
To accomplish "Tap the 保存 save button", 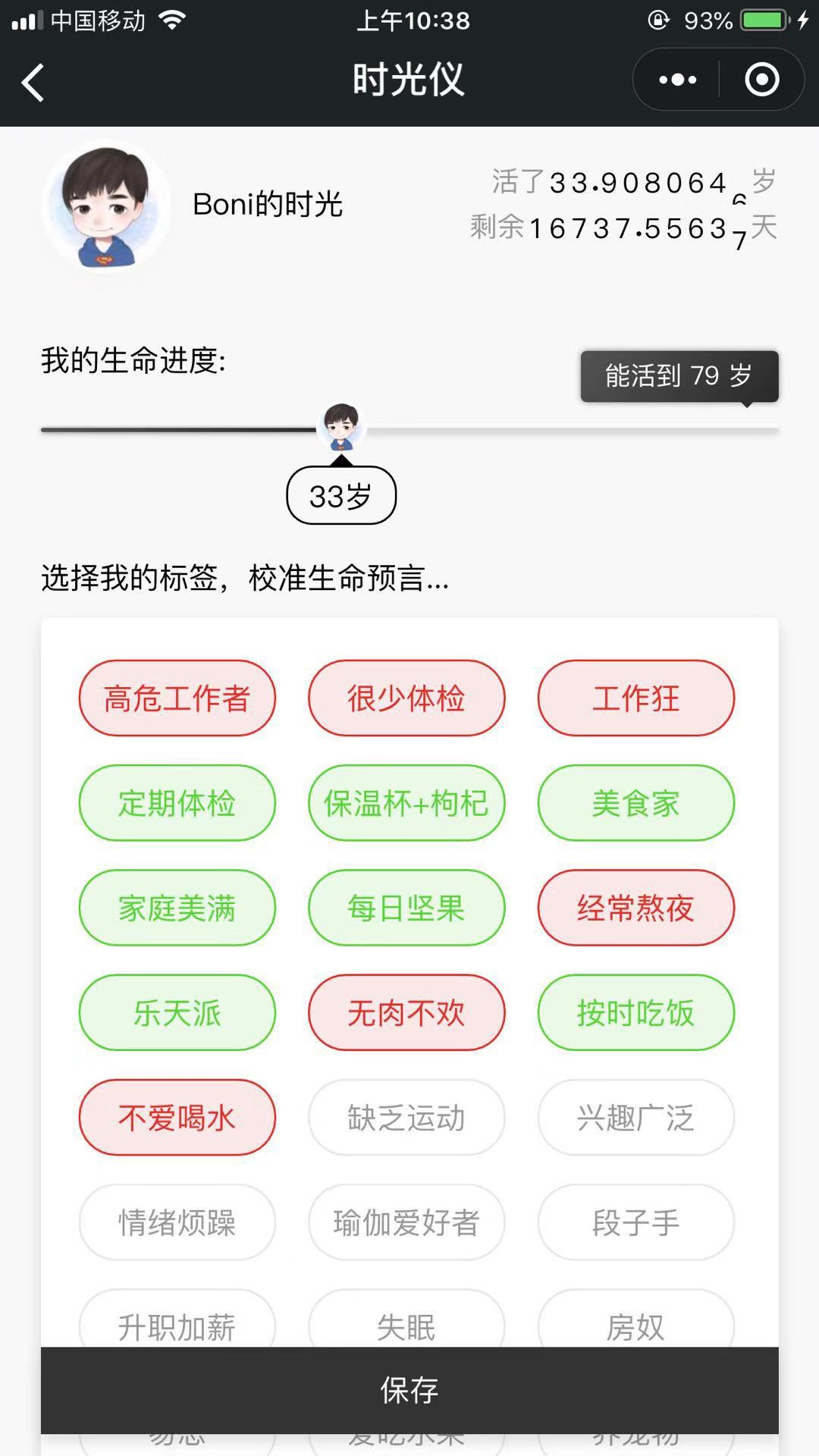I will tap(409, 1390).
